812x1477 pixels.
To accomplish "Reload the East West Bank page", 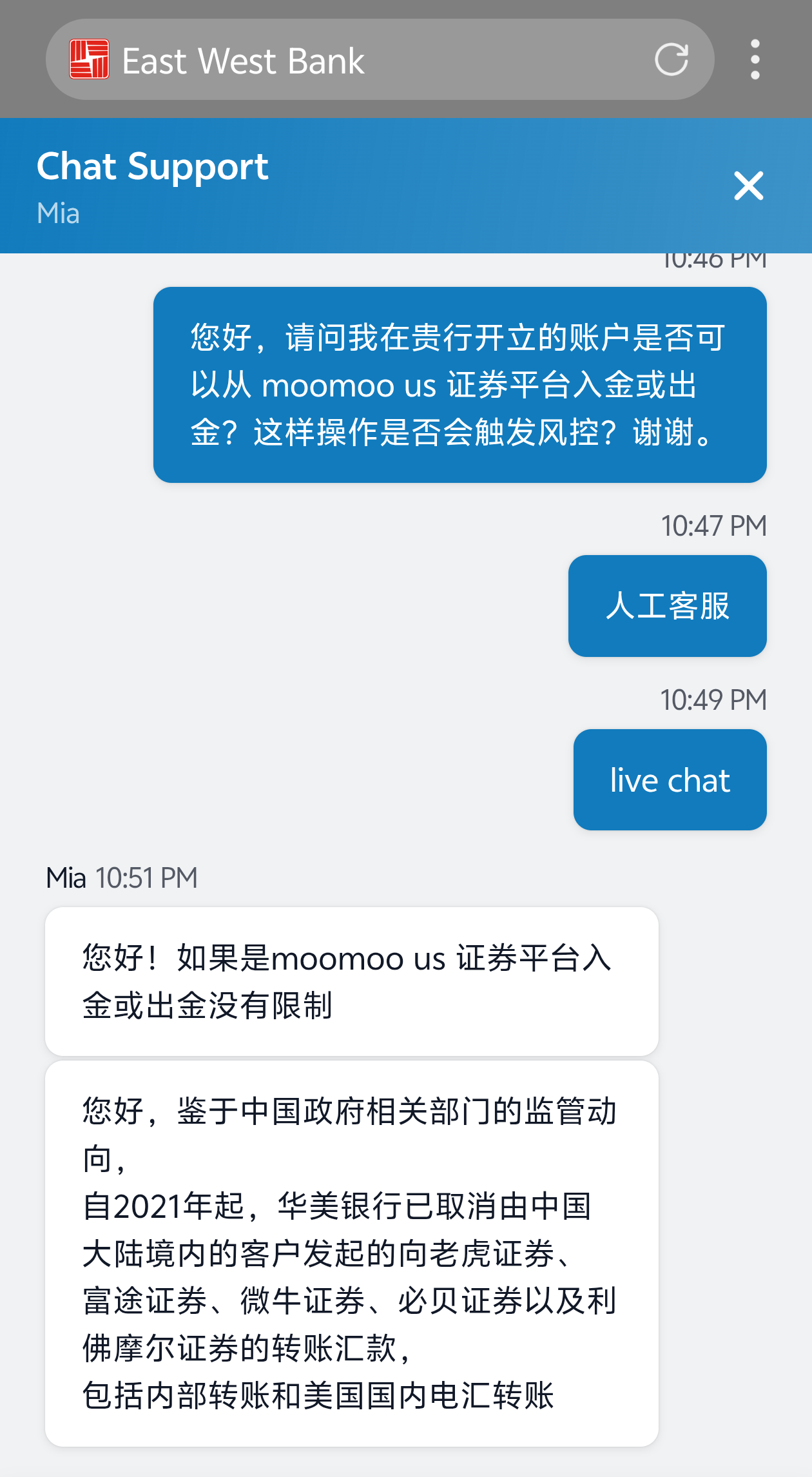I will (671, 60).
